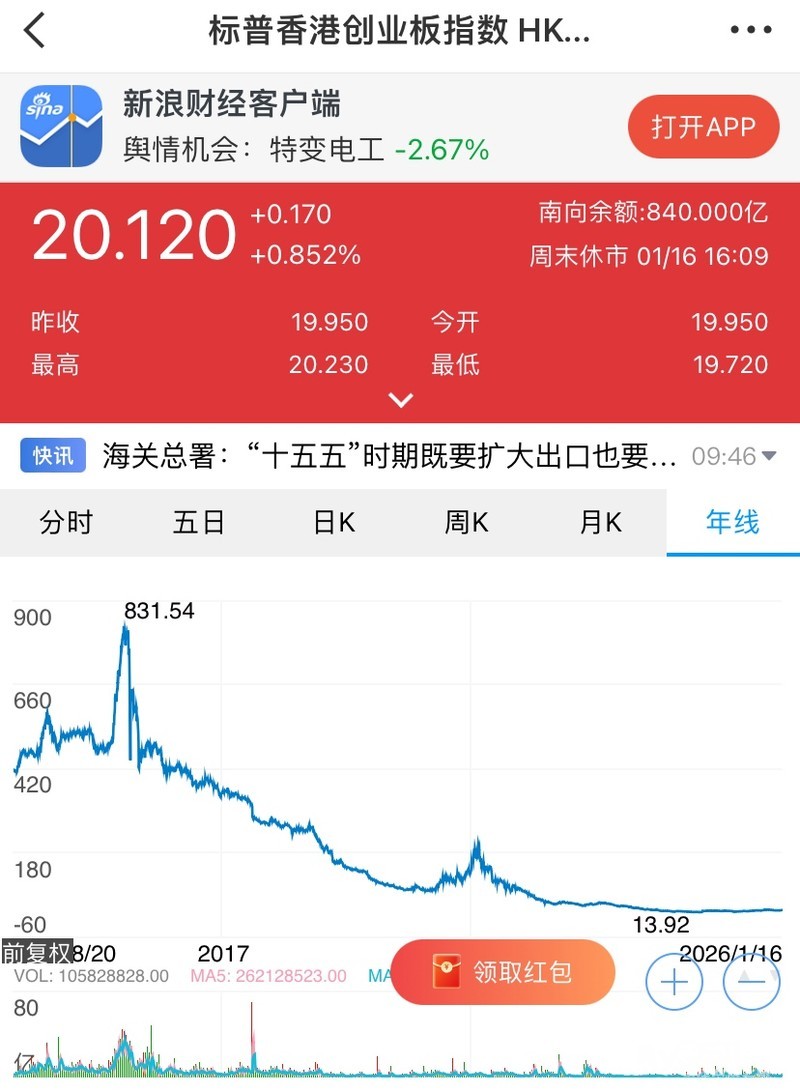Expand quote details with the down chevron
800x1091 pixels.
coord(401,400)
